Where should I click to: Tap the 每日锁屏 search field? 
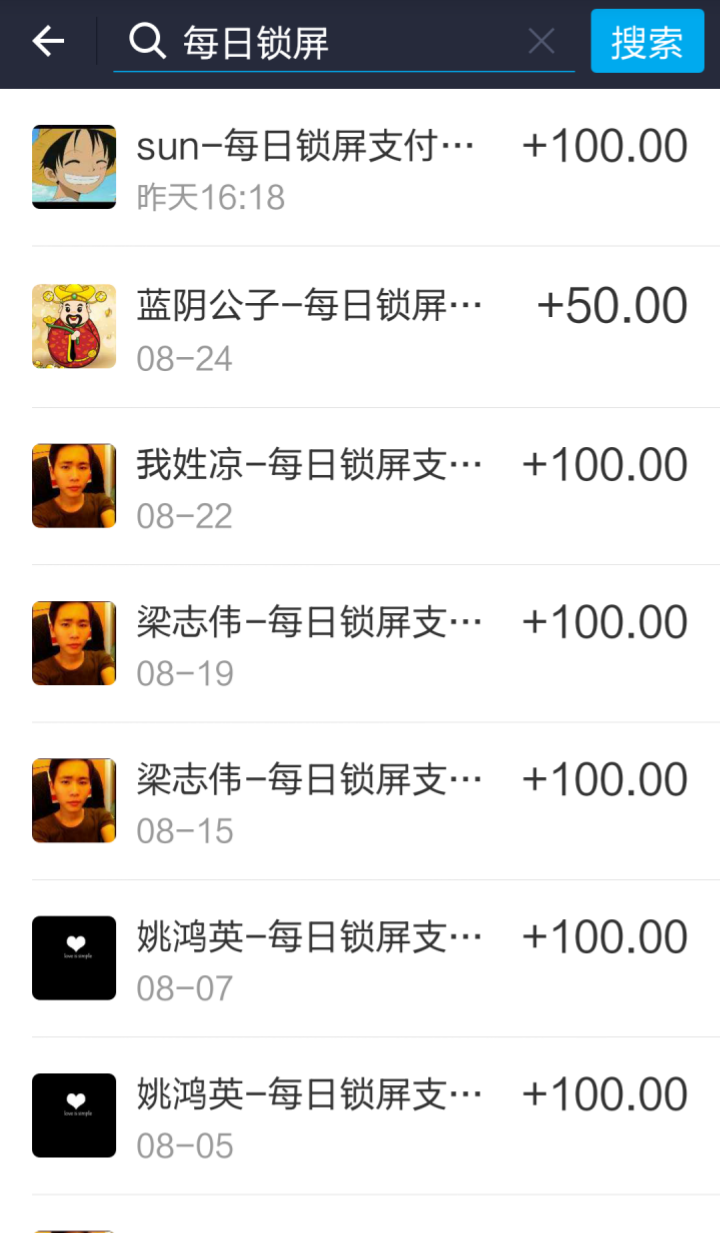(340, 42)
